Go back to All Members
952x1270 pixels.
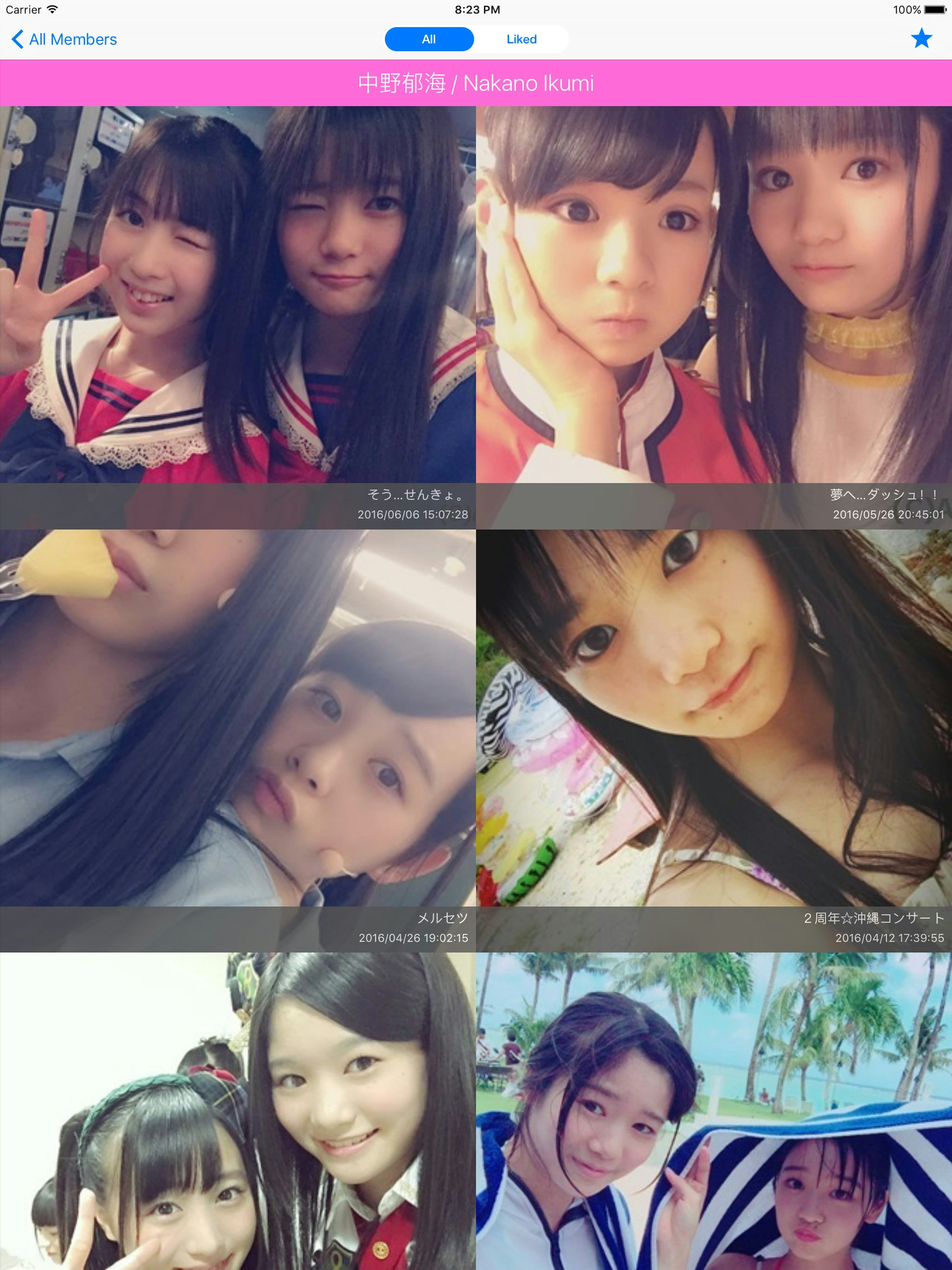click(64, 39)
